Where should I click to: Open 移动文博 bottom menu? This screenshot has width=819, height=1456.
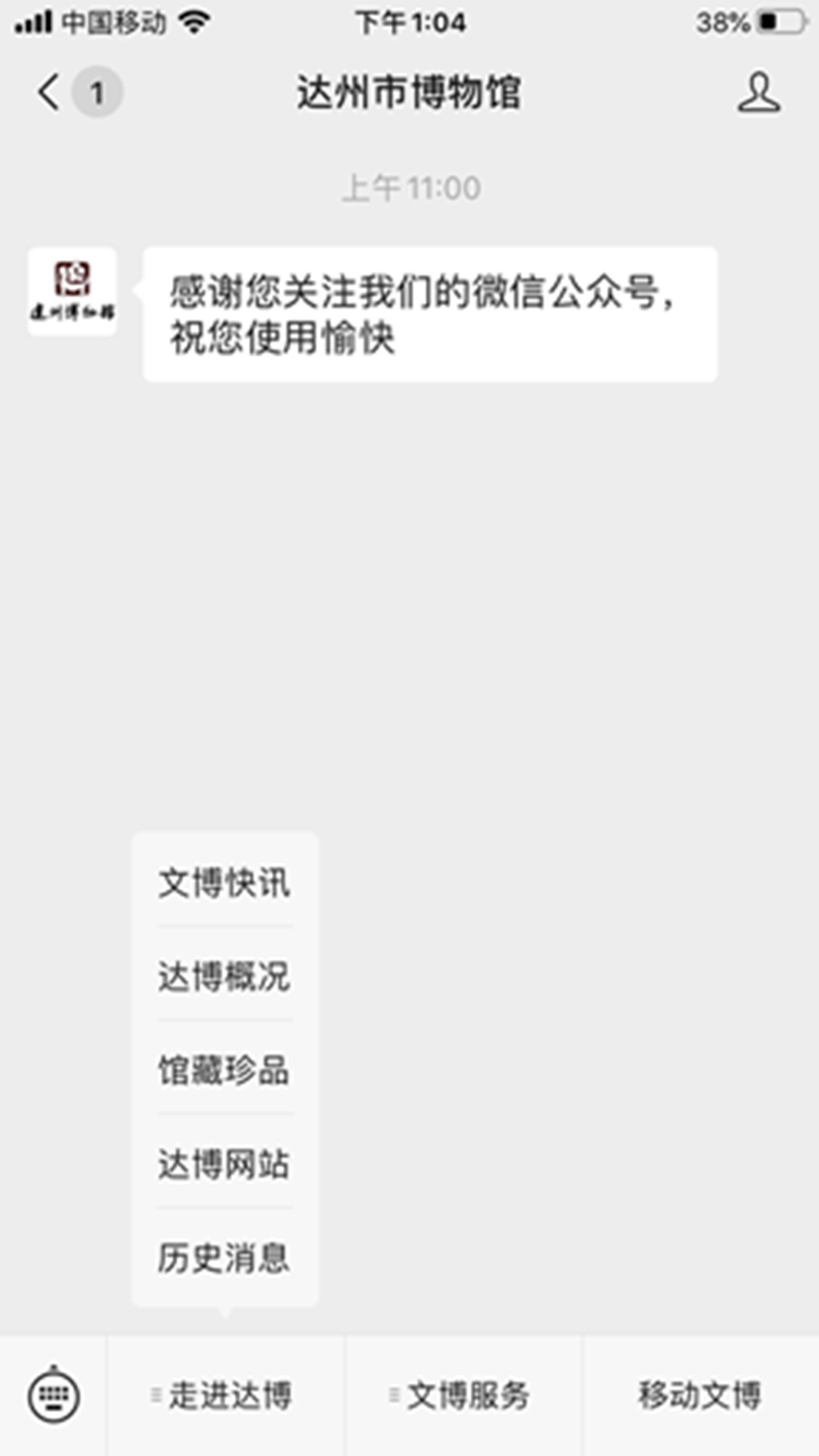click(x=701, y=1395)
